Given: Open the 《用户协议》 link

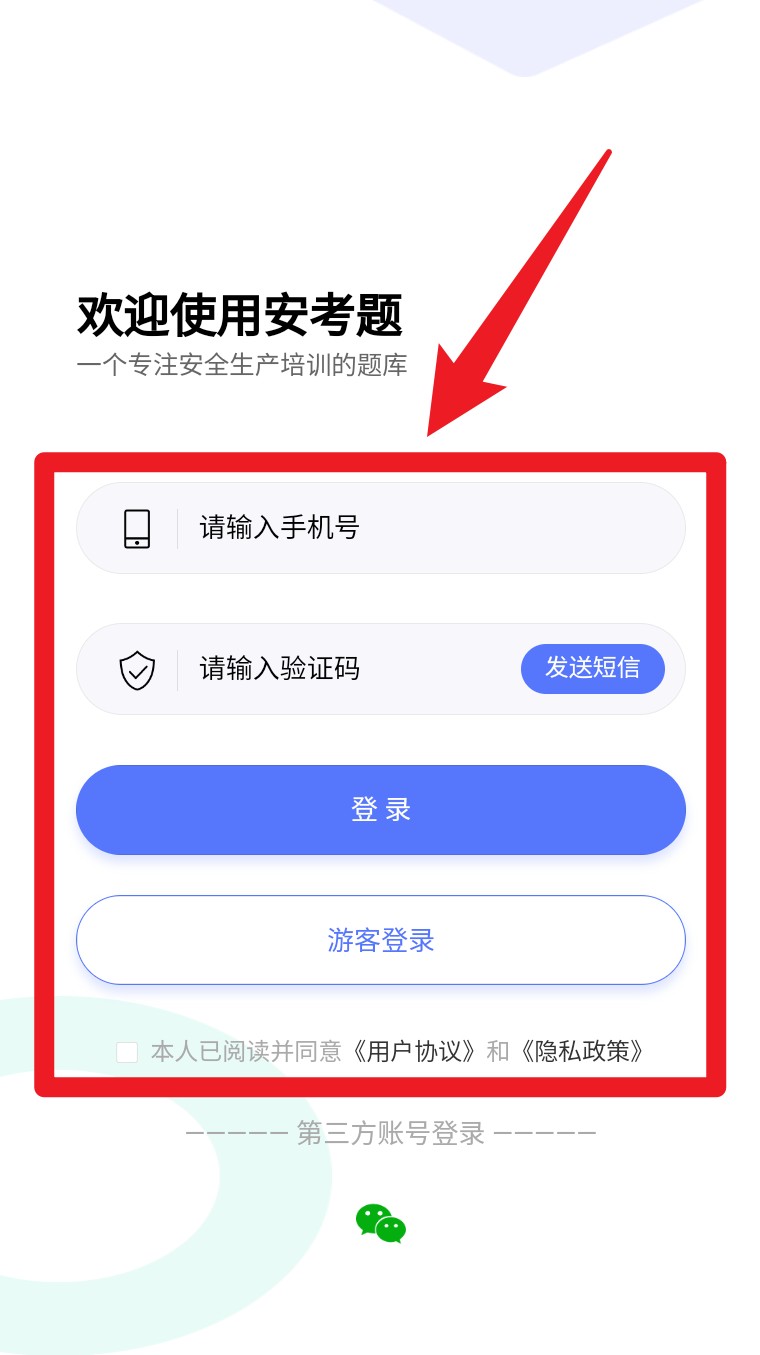Looking at the screenshot, I should pyautogui.click(x=413, y=1052).
